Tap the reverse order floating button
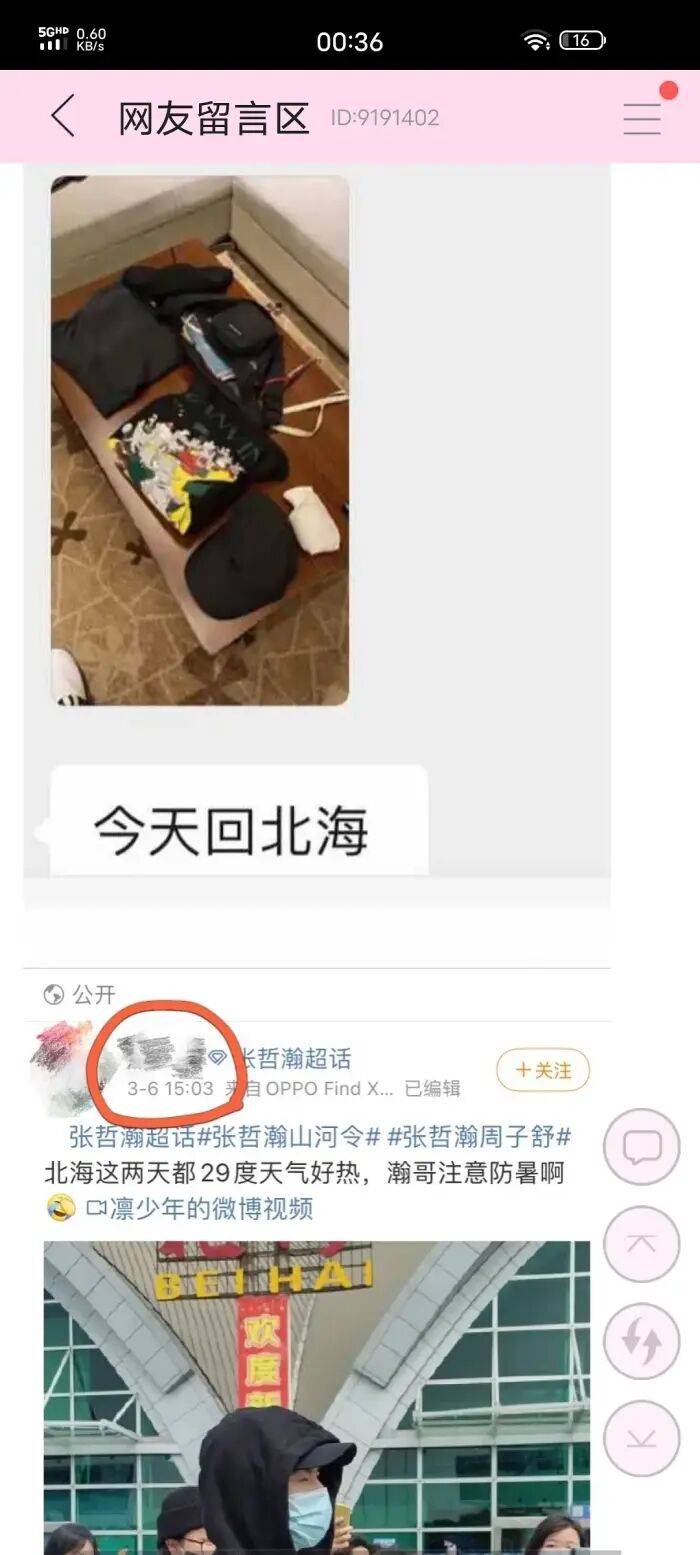700x1555 pixels. coord(642,1342)
